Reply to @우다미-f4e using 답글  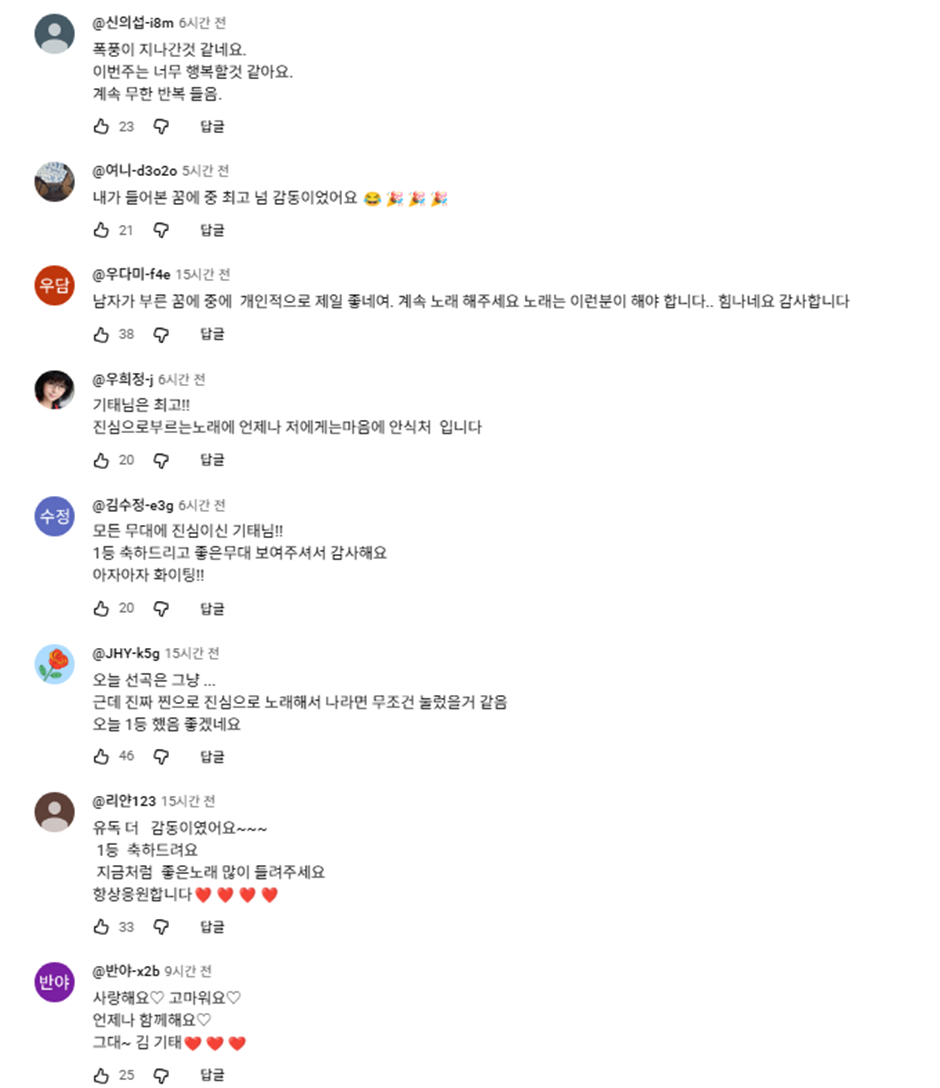click(x=211, y=334)
